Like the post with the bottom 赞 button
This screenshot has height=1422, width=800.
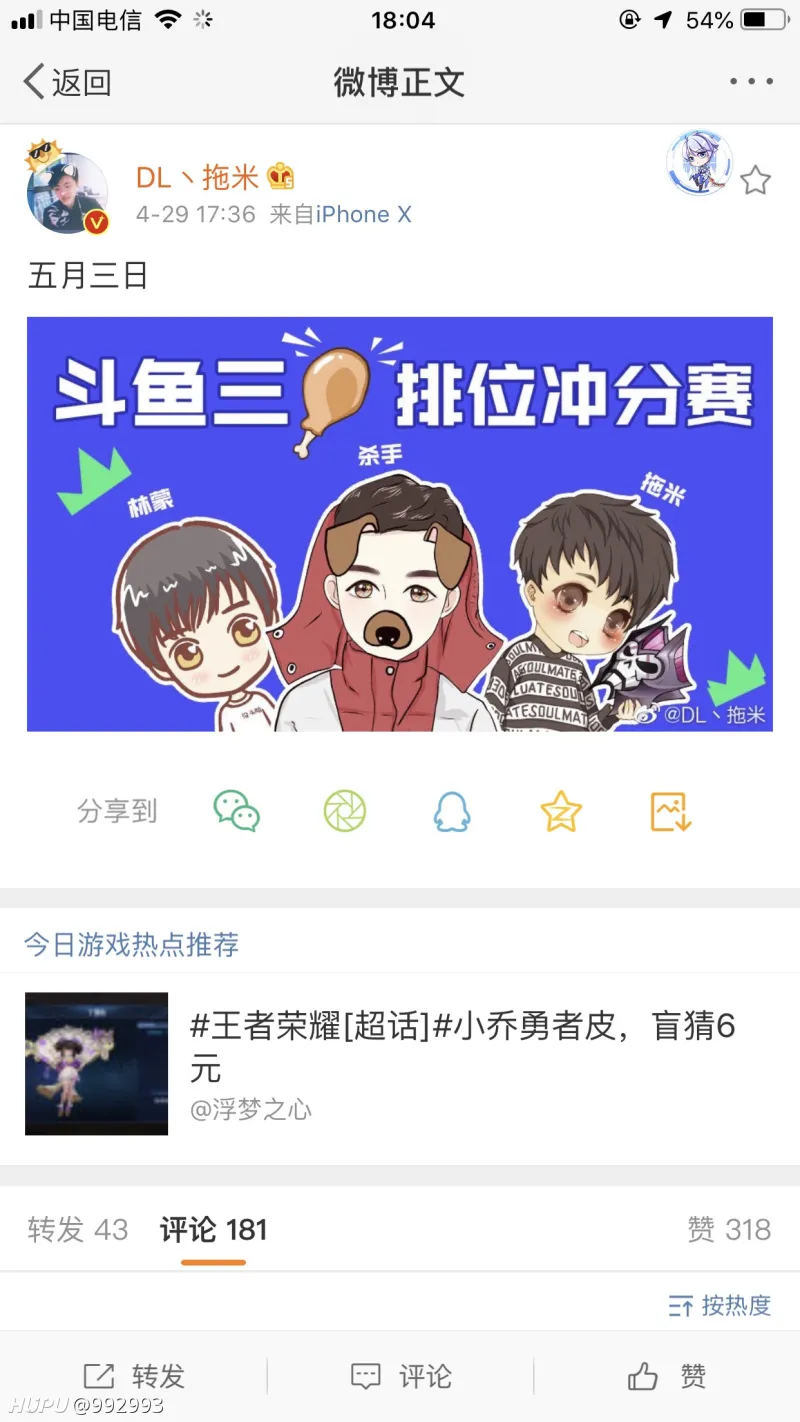667,1377
